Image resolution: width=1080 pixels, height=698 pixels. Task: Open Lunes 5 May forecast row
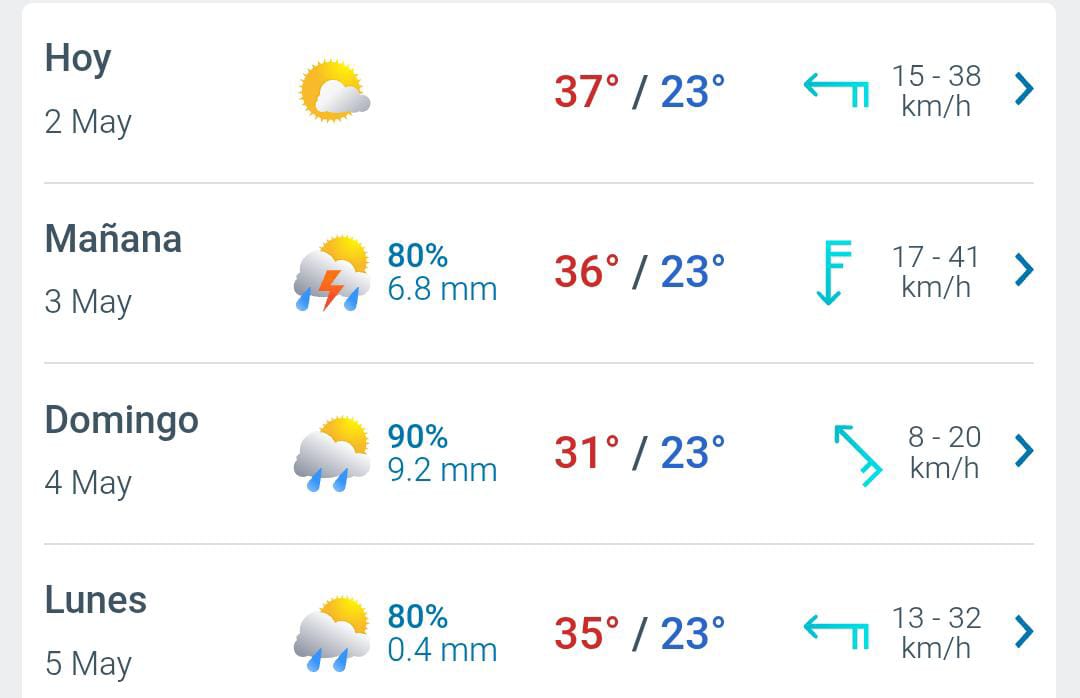[x=1023, y=632]
